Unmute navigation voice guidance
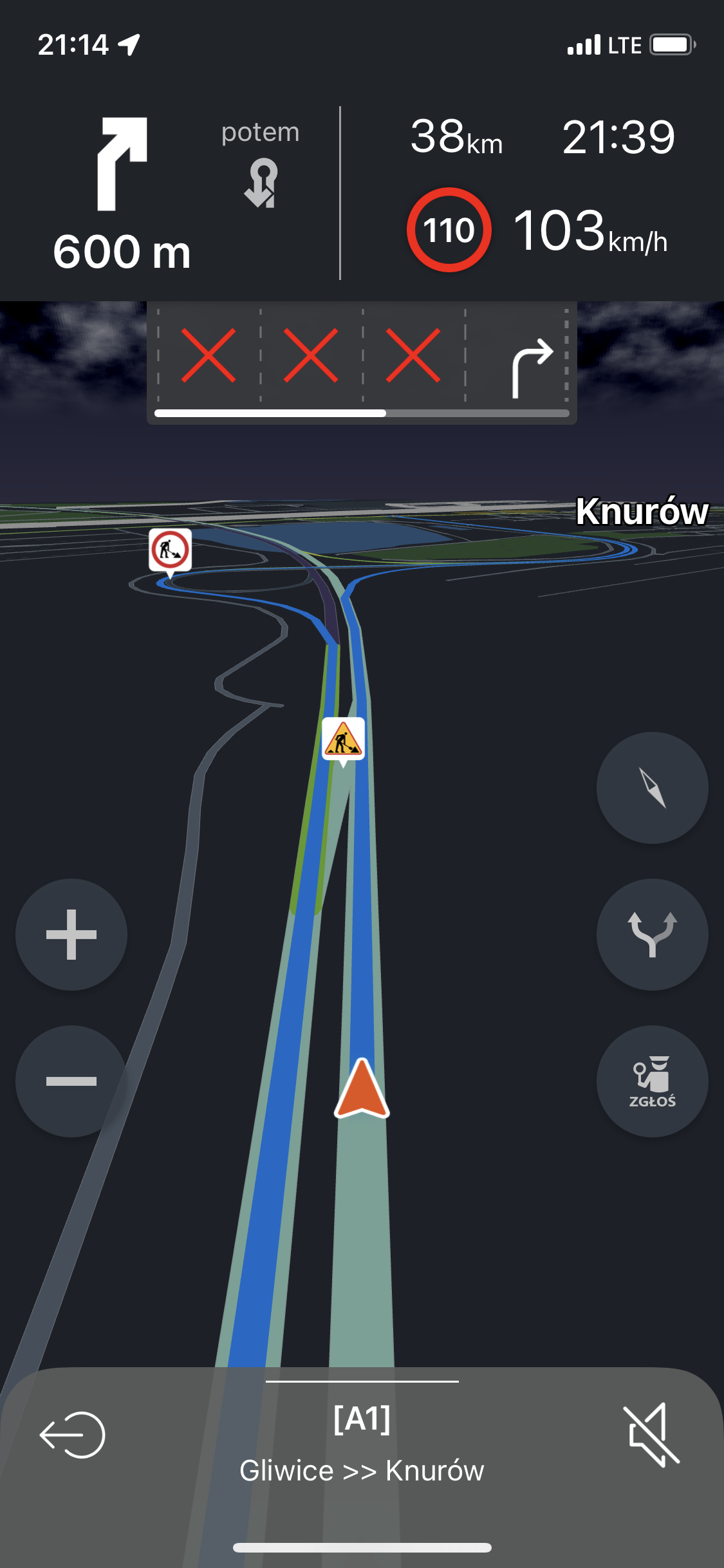This screenshot has width=724, height=1568. tap(651, 1435)
